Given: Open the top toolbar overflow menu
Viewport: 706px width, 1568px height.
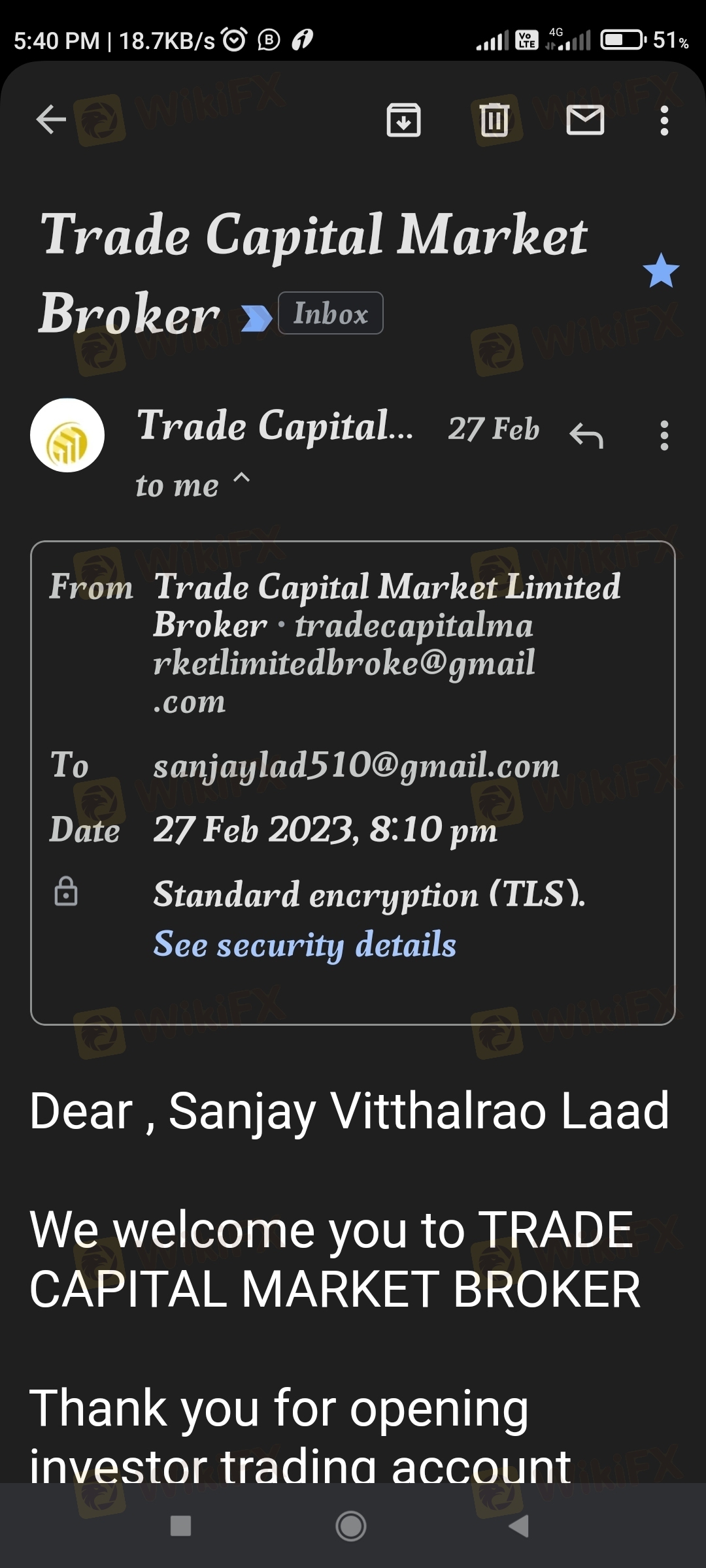Looking at the screenshot, I should pyautogui.click(x=664, y=121).
